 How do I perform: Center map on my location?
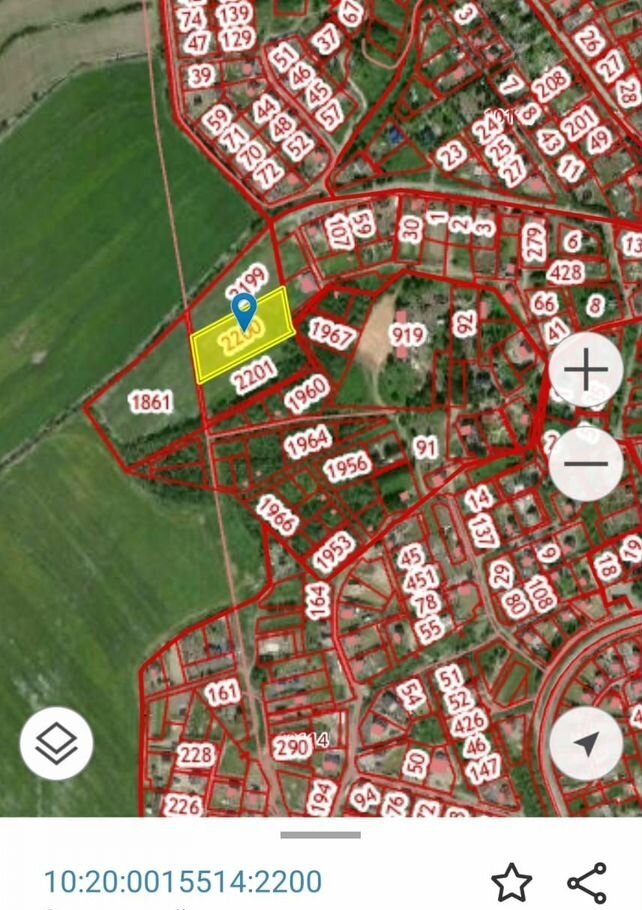(x=586, y=743)
